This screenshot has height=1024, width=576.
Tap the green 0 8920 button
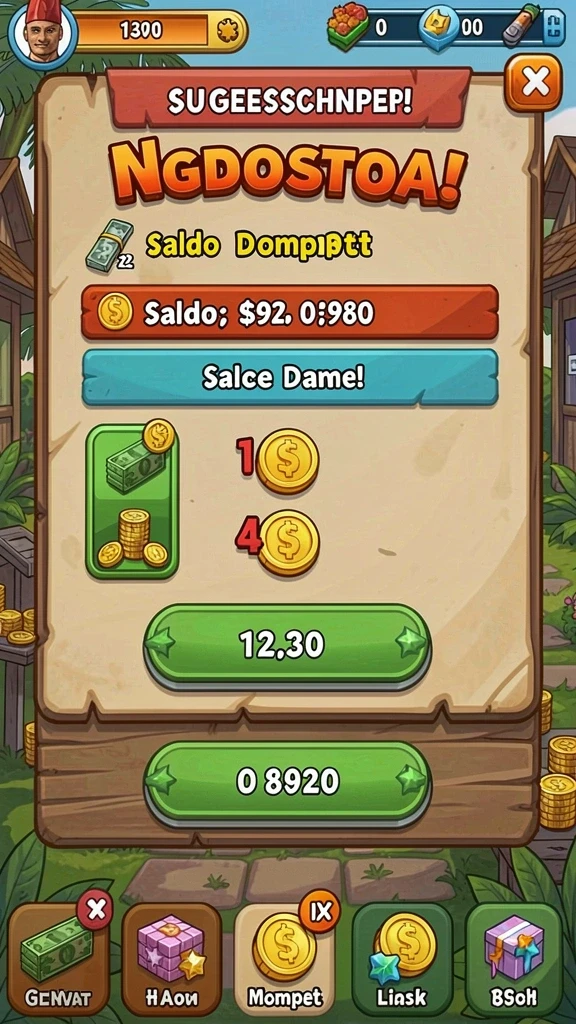pyautogui.click(x=287, y=781)
